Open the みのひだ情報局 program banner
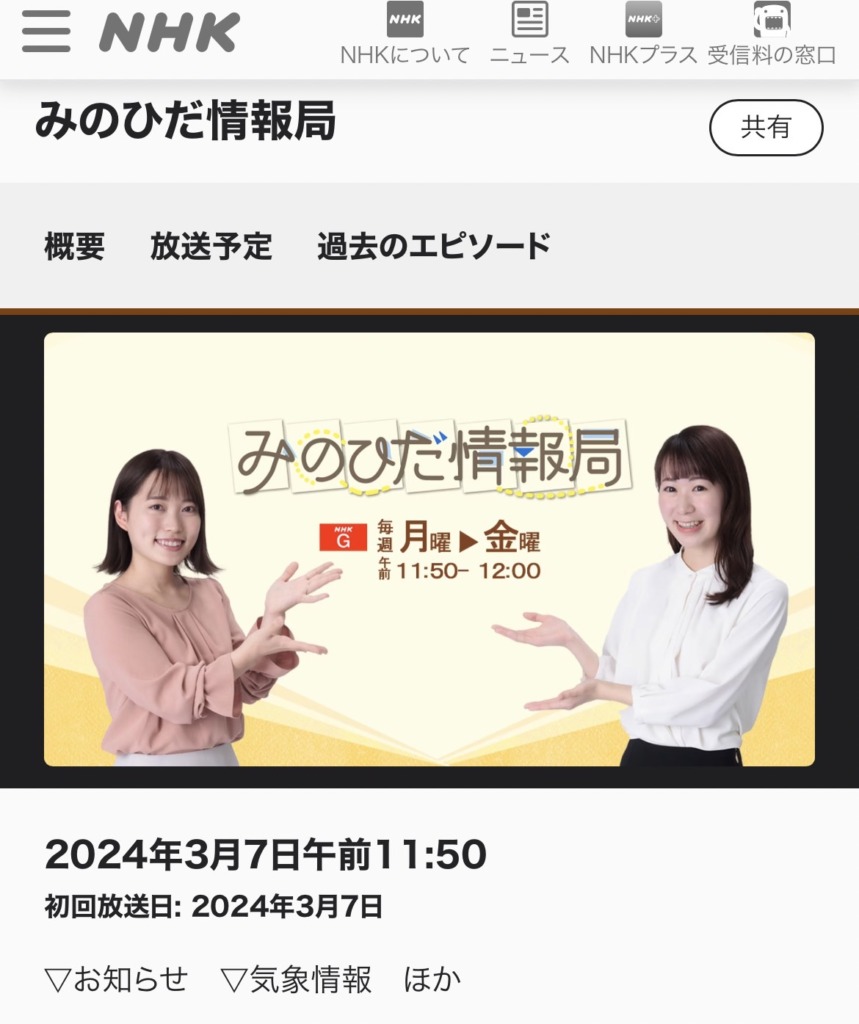 tap(429, 549)
